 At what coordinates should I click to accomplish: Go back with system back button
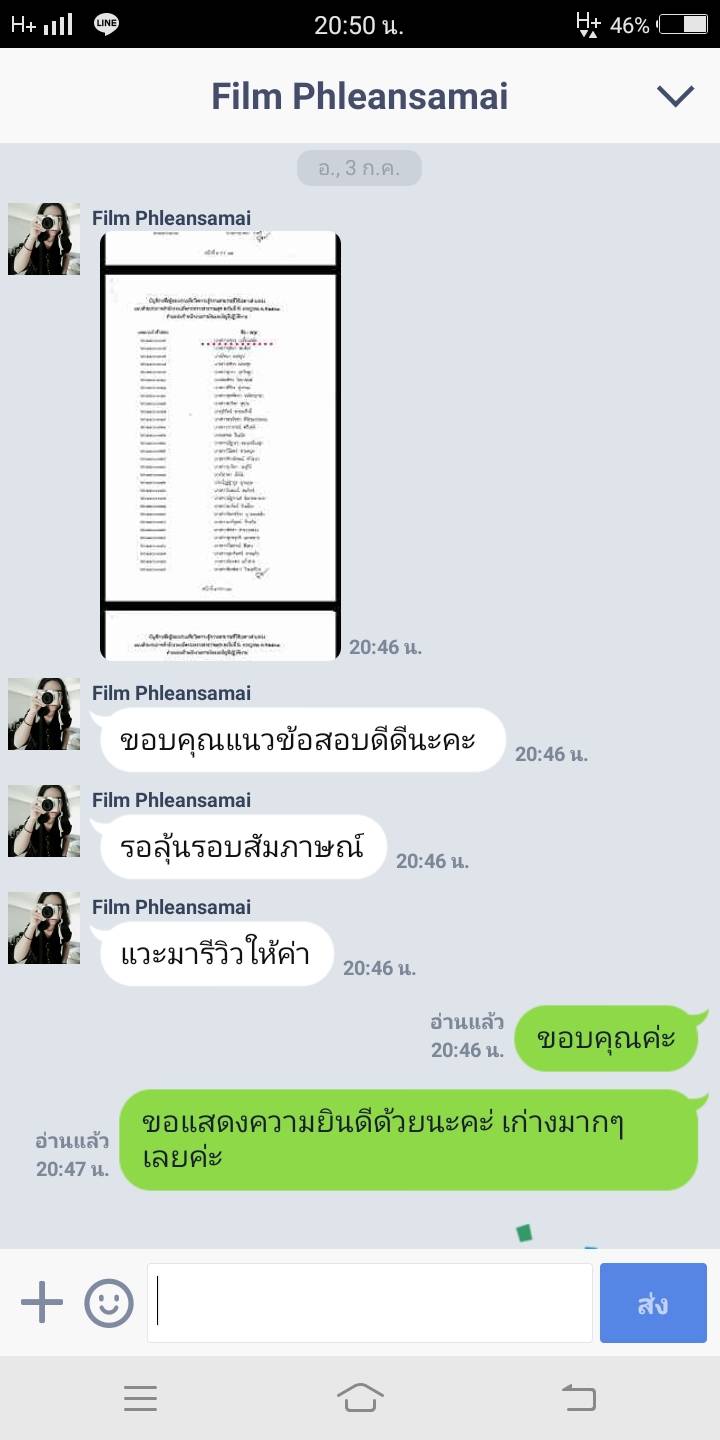point(578,1397)
